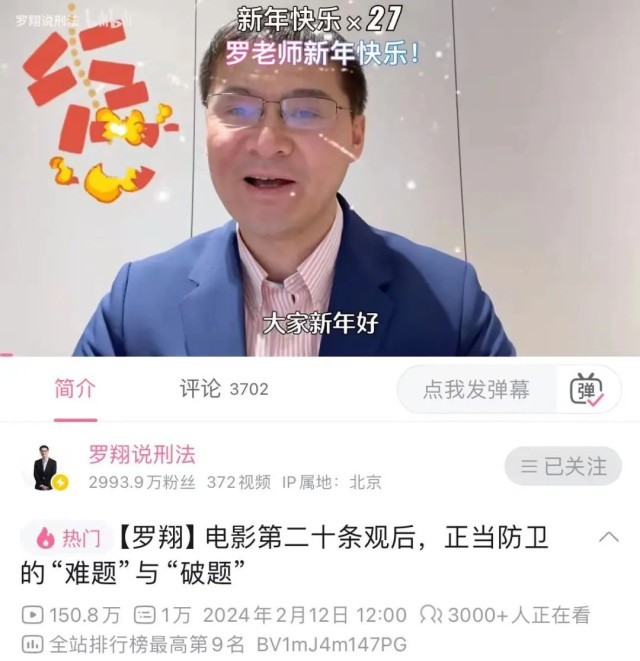This screenshot has width=640, height=661.
Task: Open the 评论 comments tab
Action: click(x=223, y=388)
